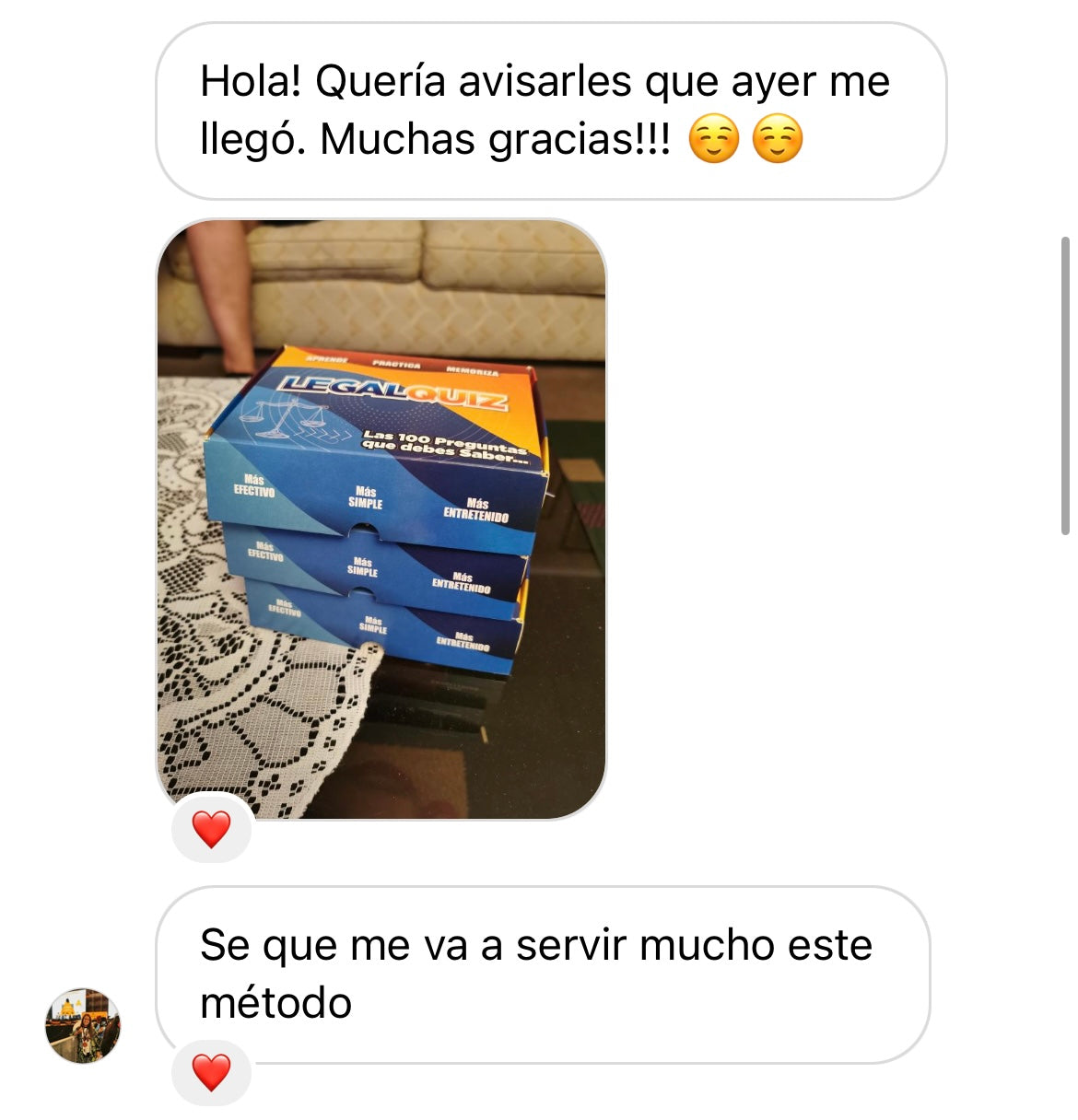Open the LegalQuiz boxes photo message

(x=381, y=516)
